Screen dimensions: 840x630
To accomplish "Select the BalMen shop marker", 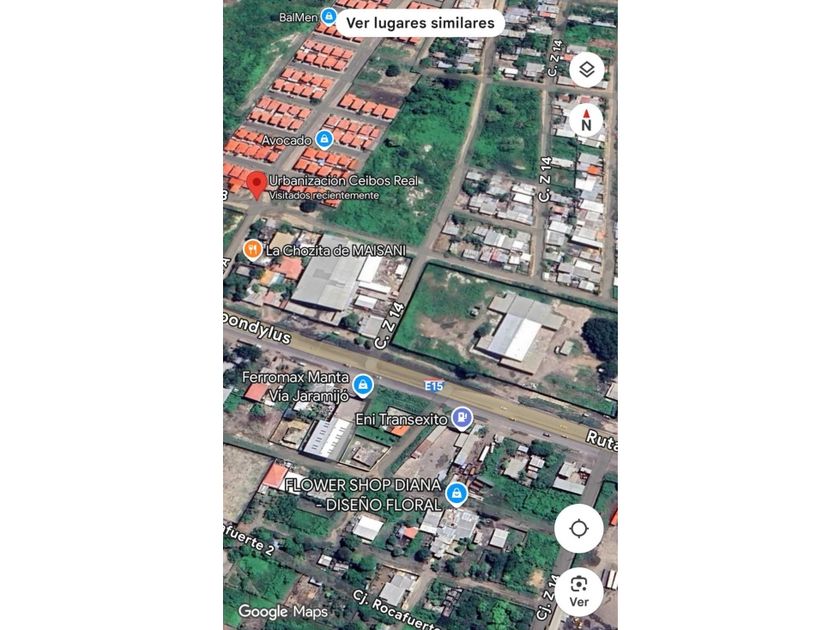I will [x=328, y=16].
